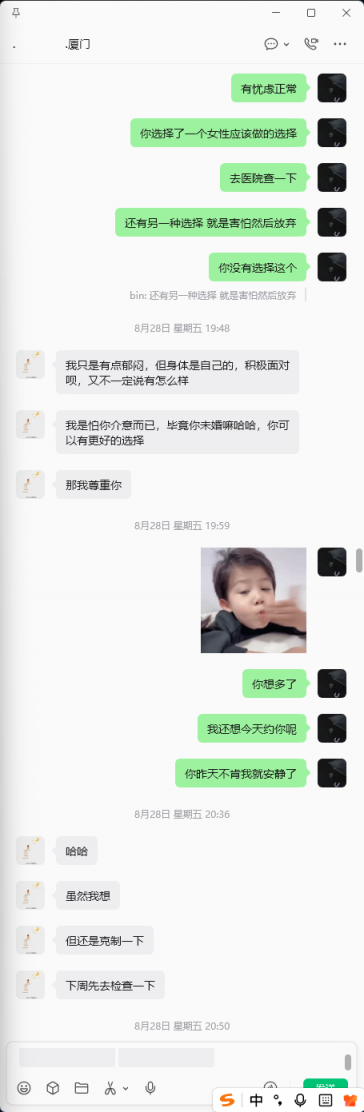Screen dimensions: 364x1112
Task: Open the three-dot more options menu
Action: [x=341, y=44]
